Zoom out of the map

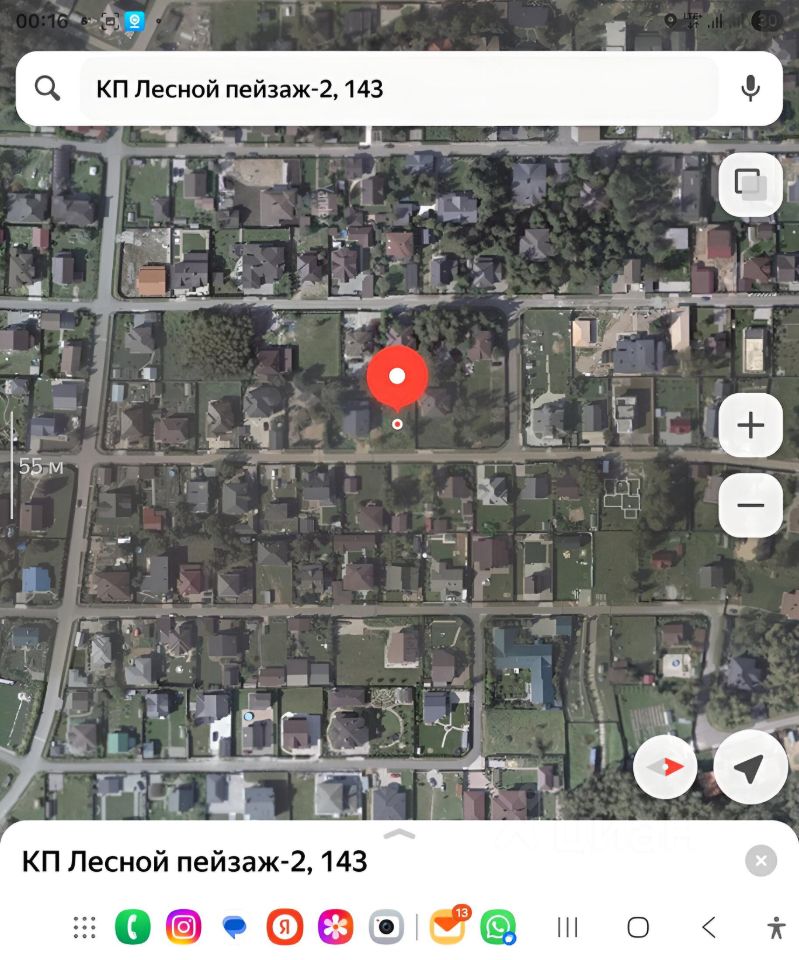(x=750, y=504)
